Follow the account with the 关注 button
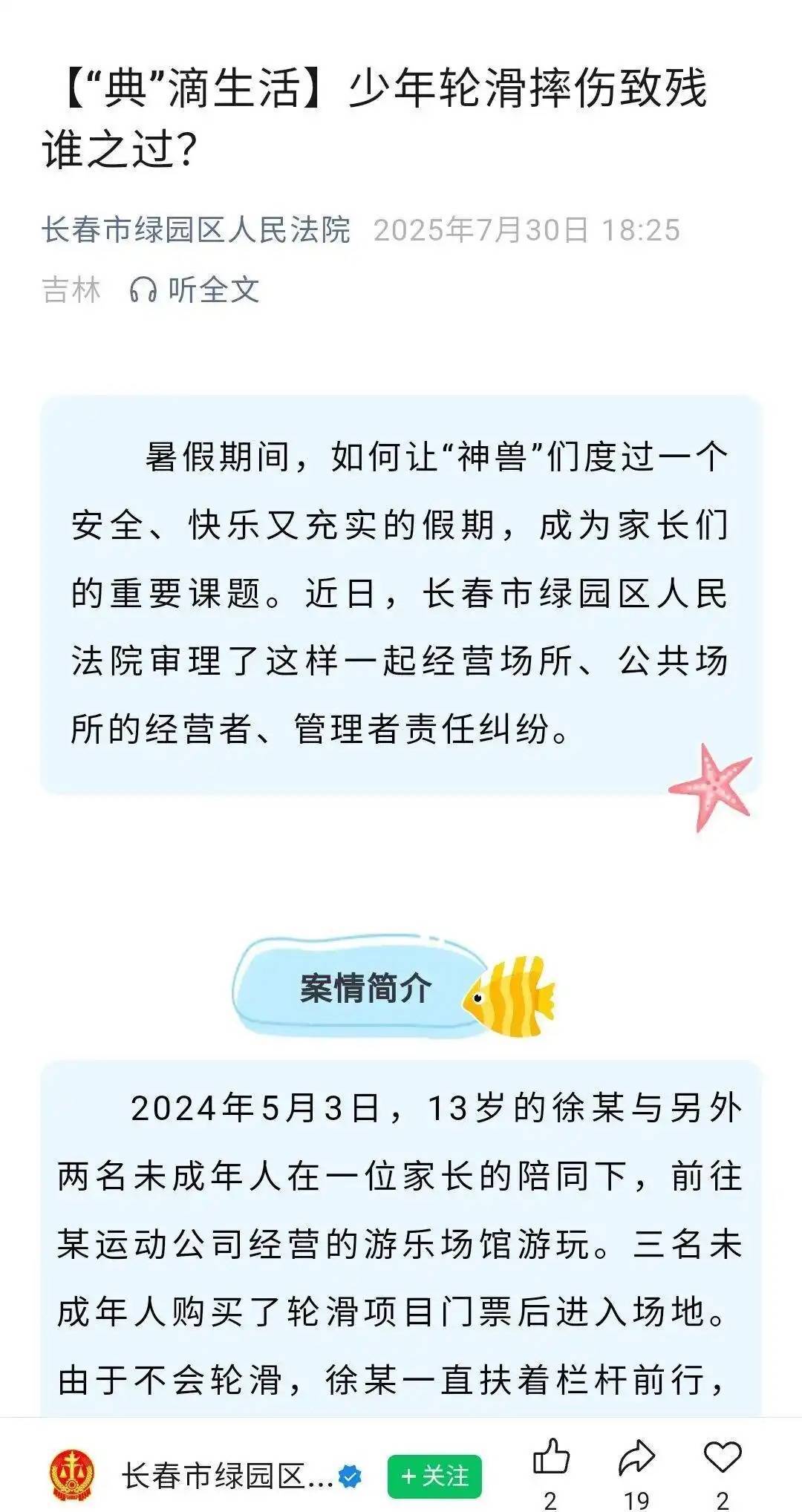Viewport: 802px width, 1512px height. 434,1476
